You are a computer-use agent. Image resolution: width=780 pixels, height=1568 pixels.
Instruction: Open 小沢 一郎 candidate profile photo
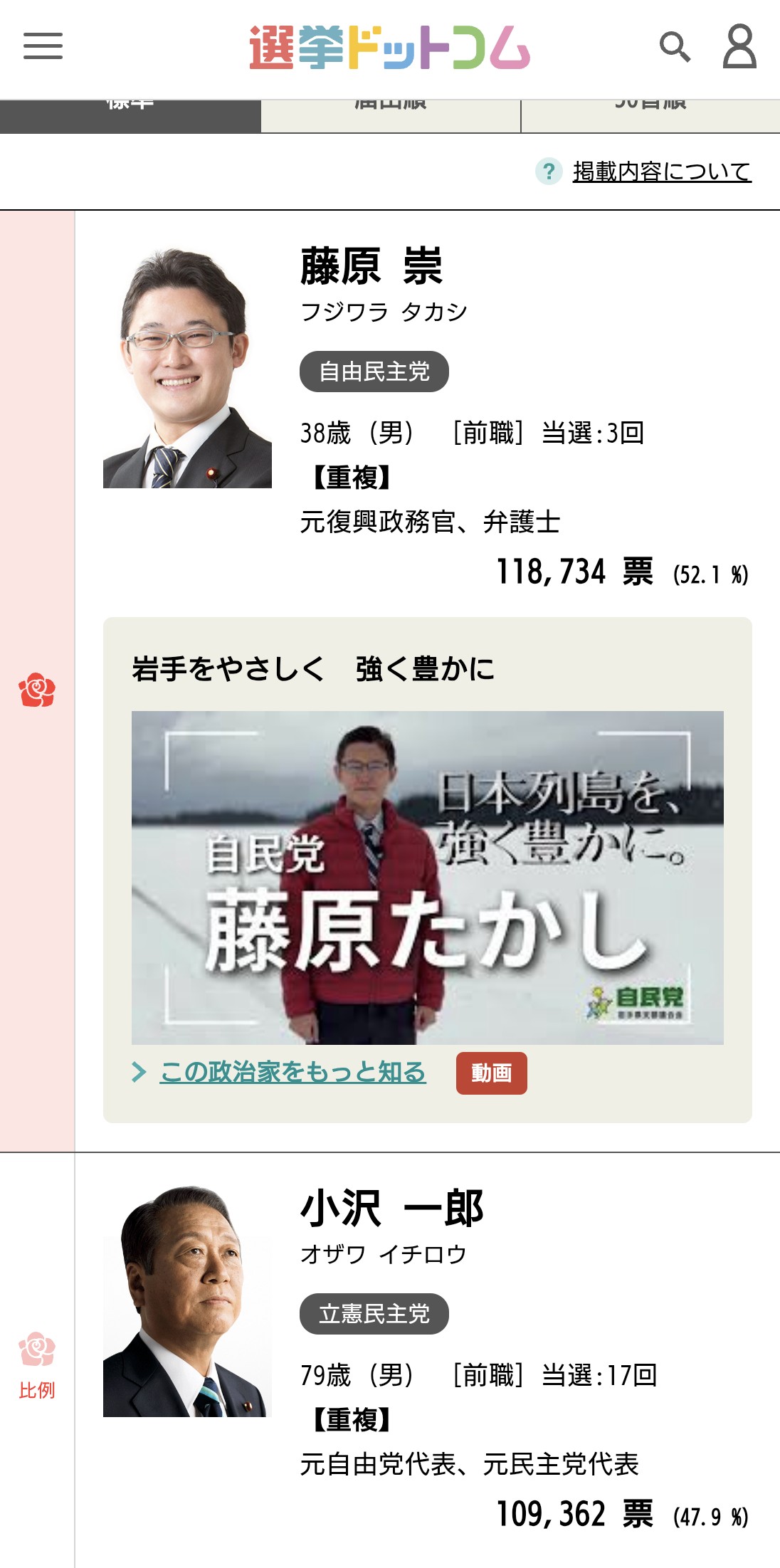[187, 1301]
